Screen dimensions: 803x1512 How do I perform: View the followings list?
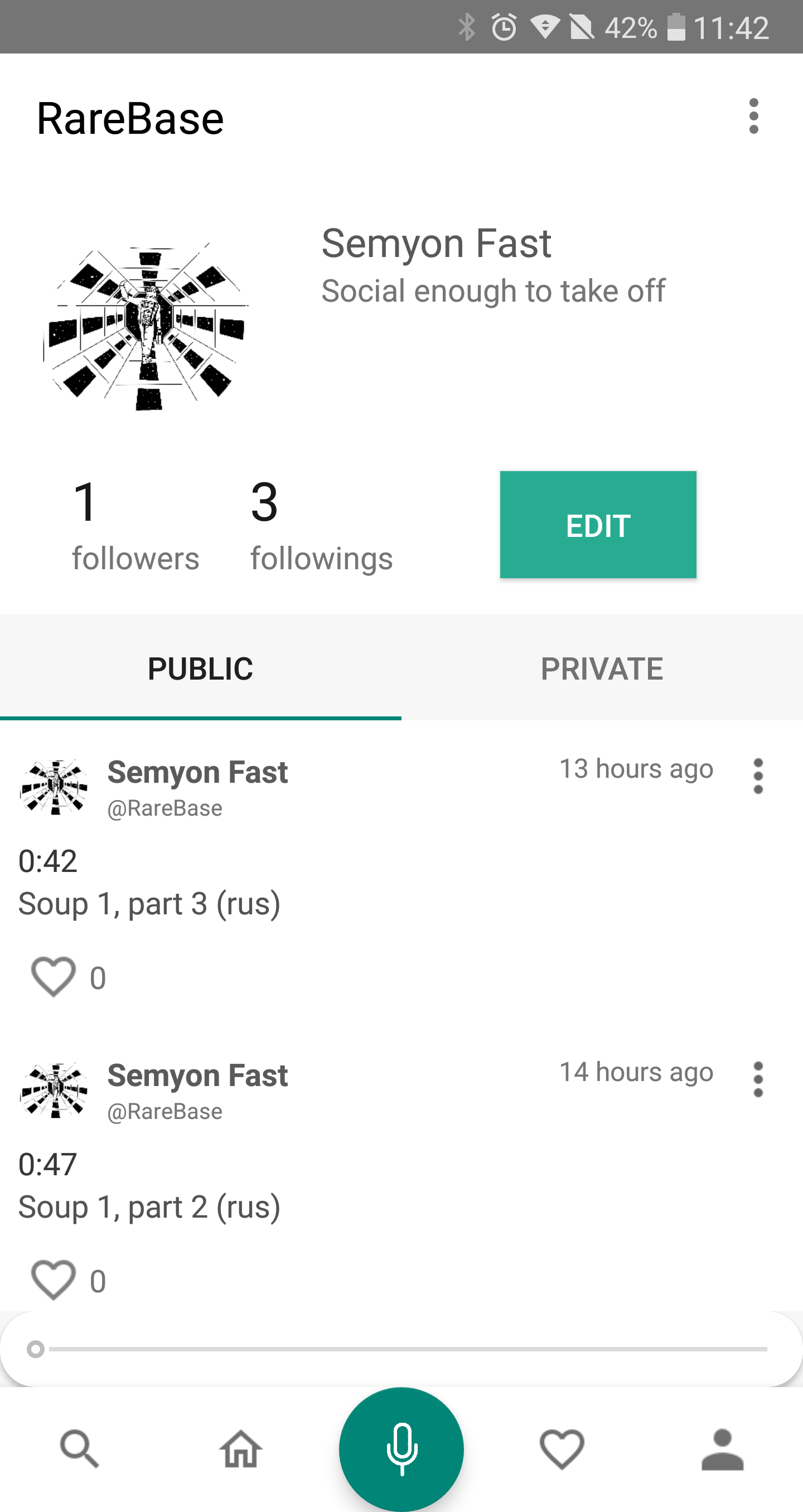321,525
